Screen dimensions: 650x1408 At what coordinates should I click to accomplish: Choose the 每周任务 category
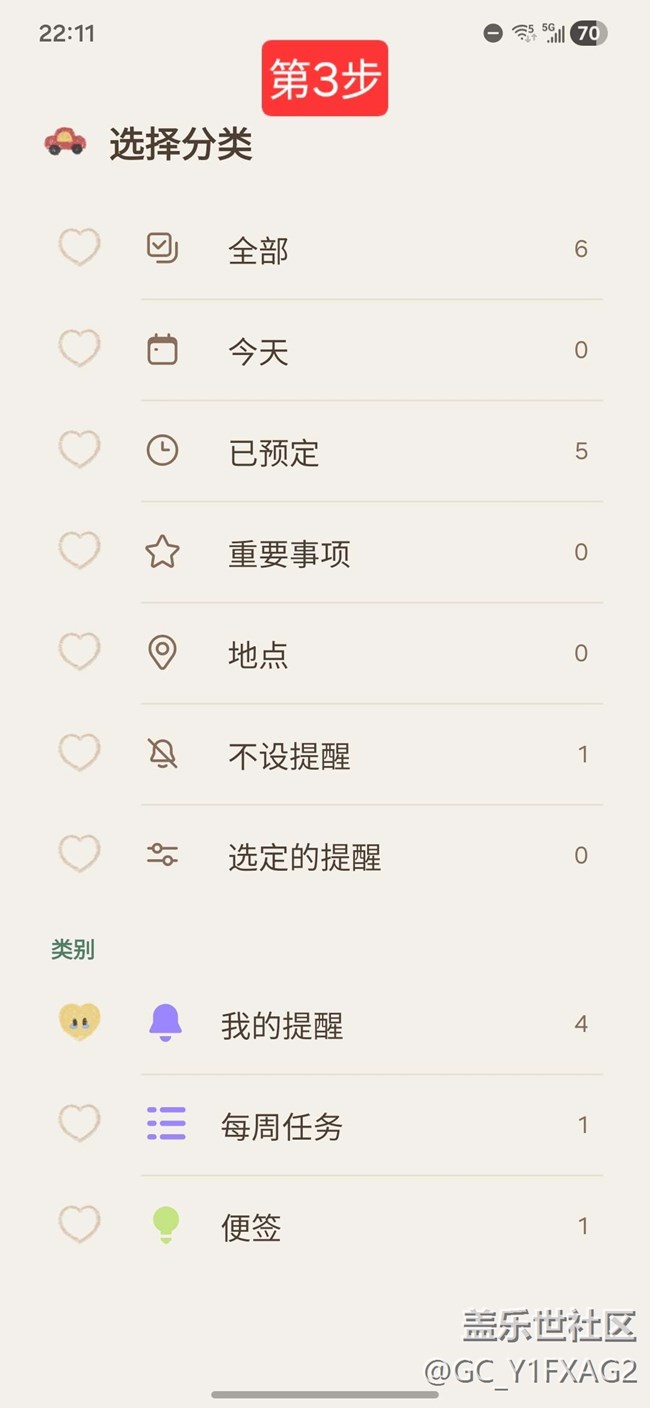click(281, 1126)
